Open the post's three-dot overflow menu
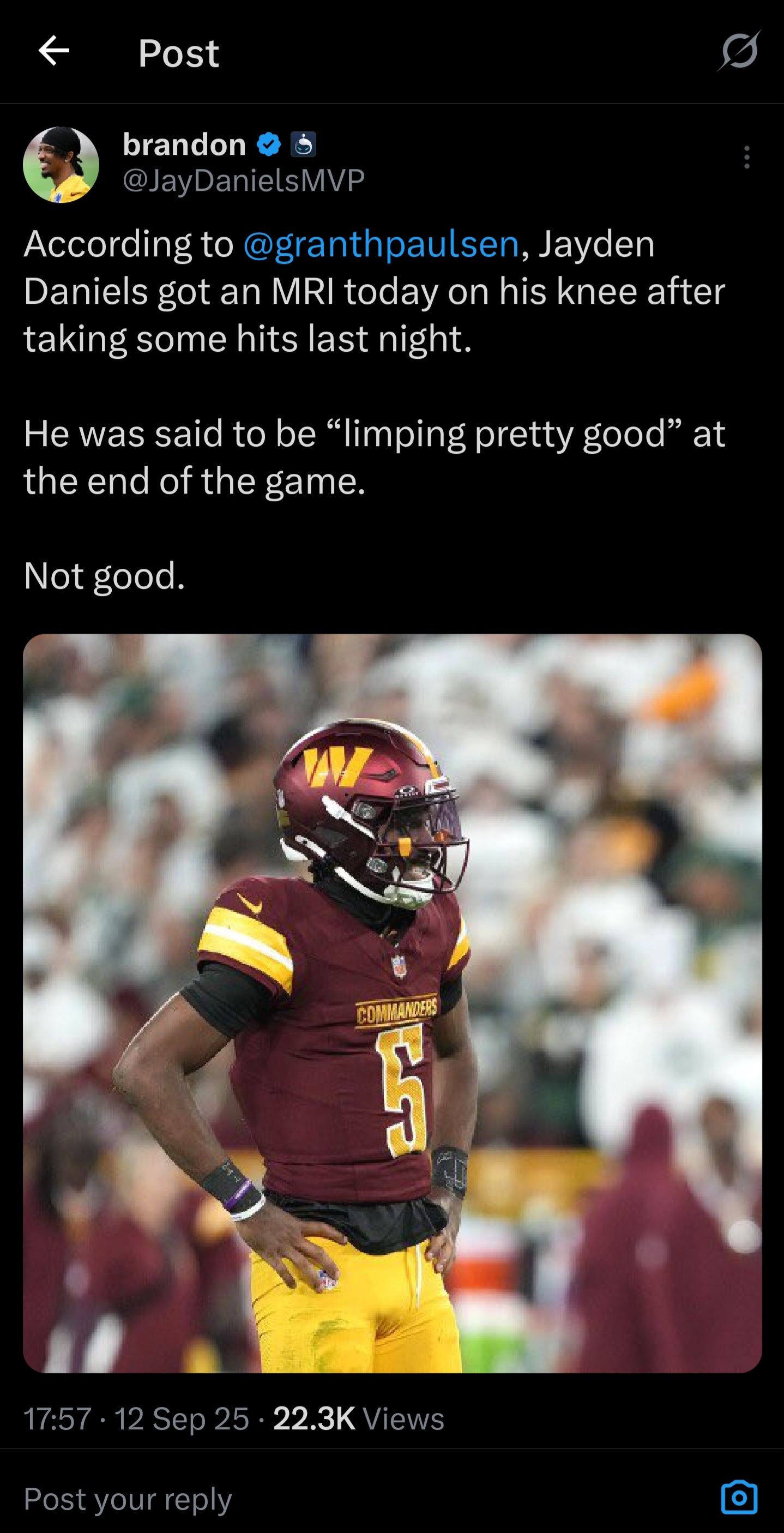Screen dimensions: 784x1533 [746, 158]
